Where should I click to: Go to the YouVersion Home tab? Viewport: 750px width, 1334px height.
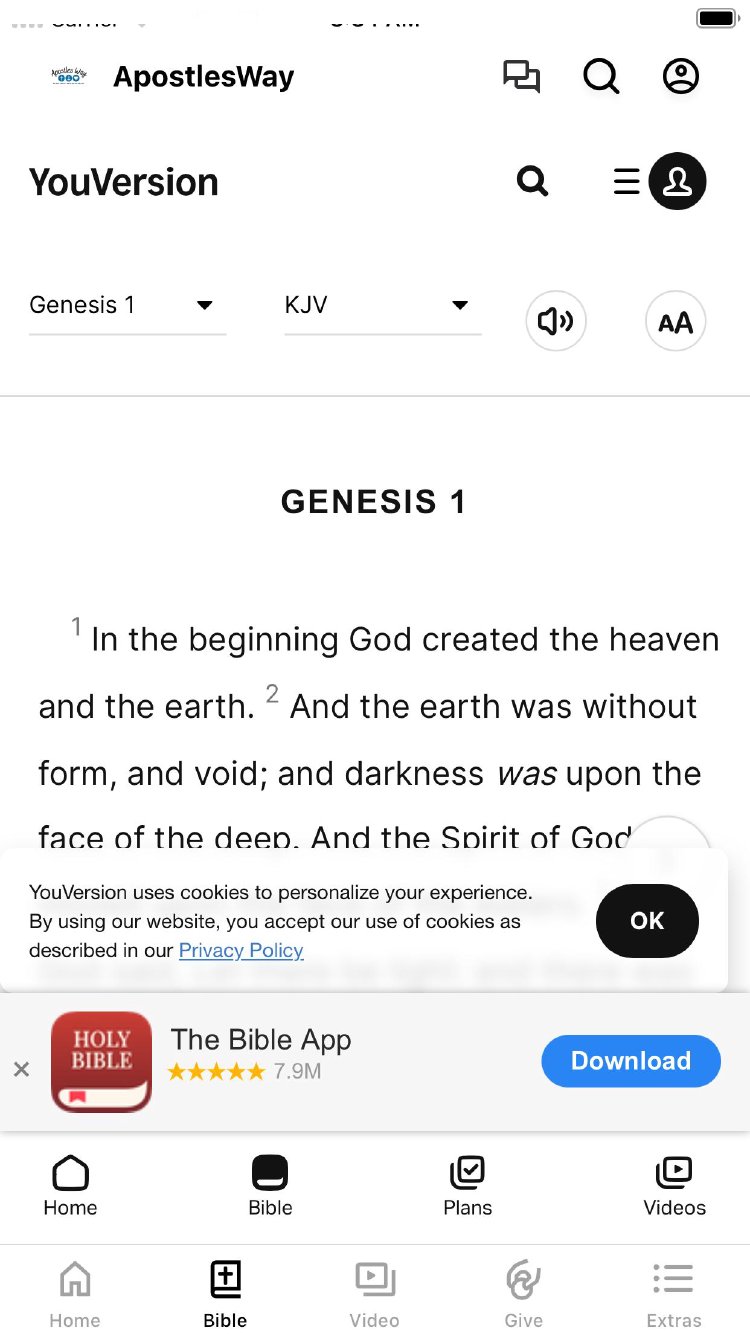coord(70,1186)
